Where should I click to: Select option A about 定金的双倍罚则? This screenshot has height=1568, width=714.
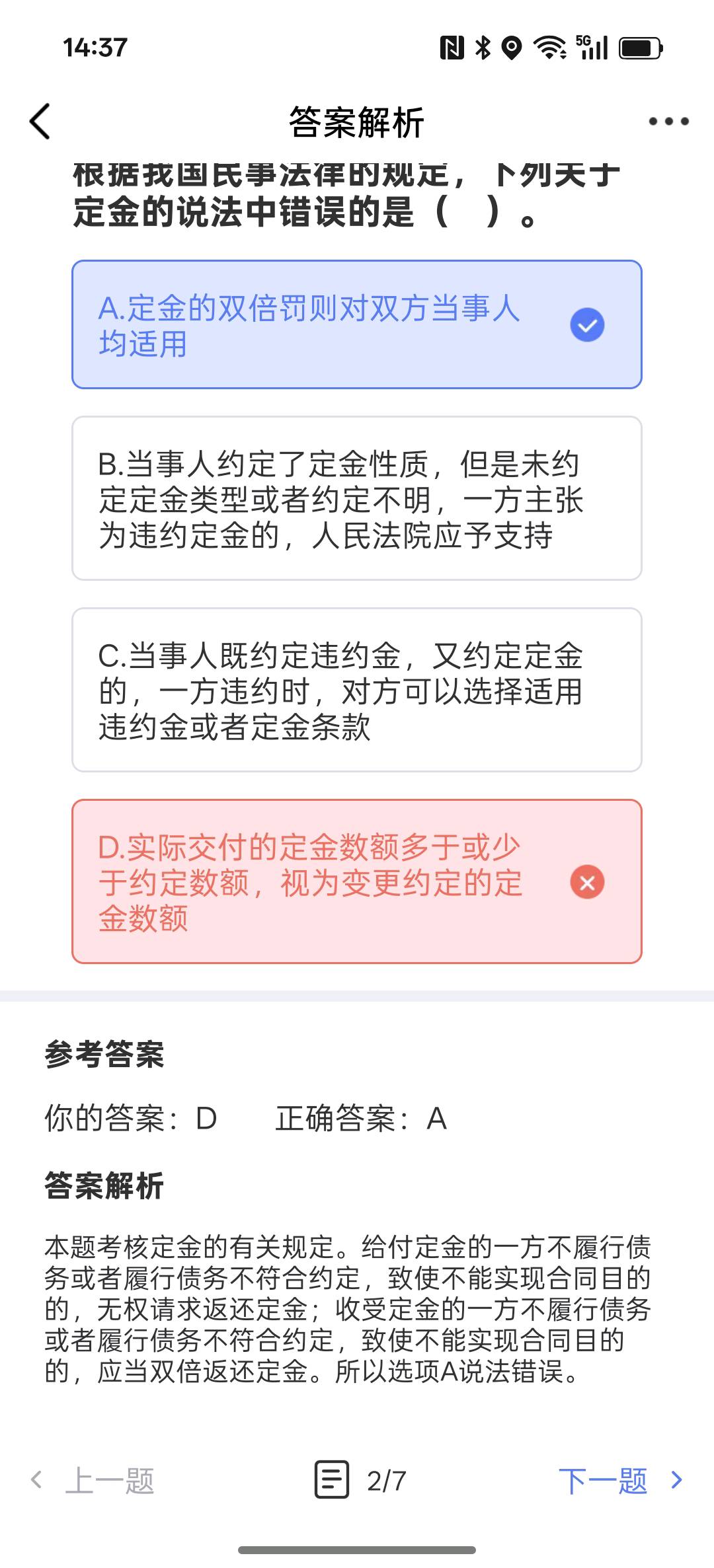pyautogui.click(x=357, y=324)
